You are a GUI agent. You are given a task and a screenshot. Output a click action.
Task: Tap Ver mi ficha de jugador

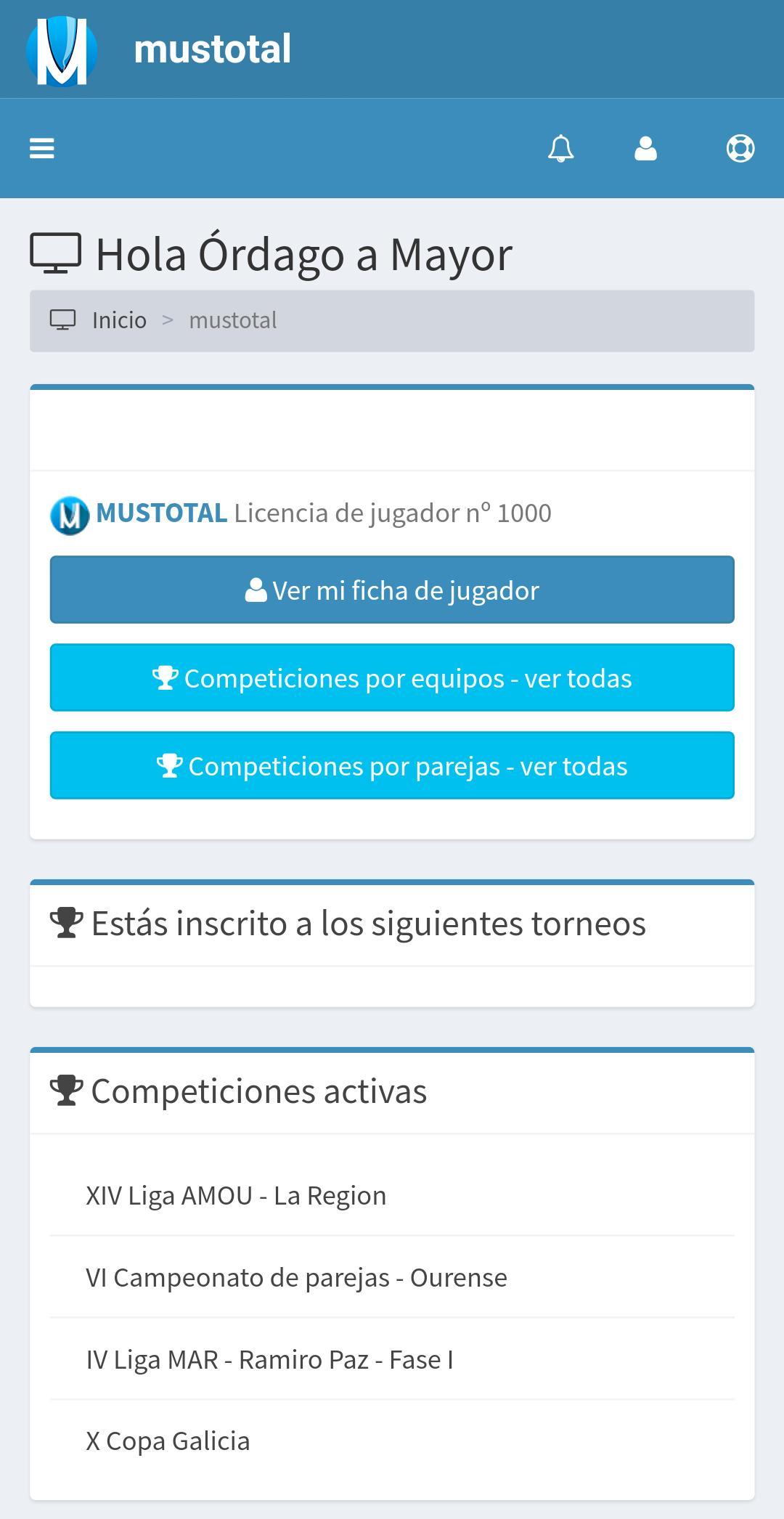(x=392, y=590)
